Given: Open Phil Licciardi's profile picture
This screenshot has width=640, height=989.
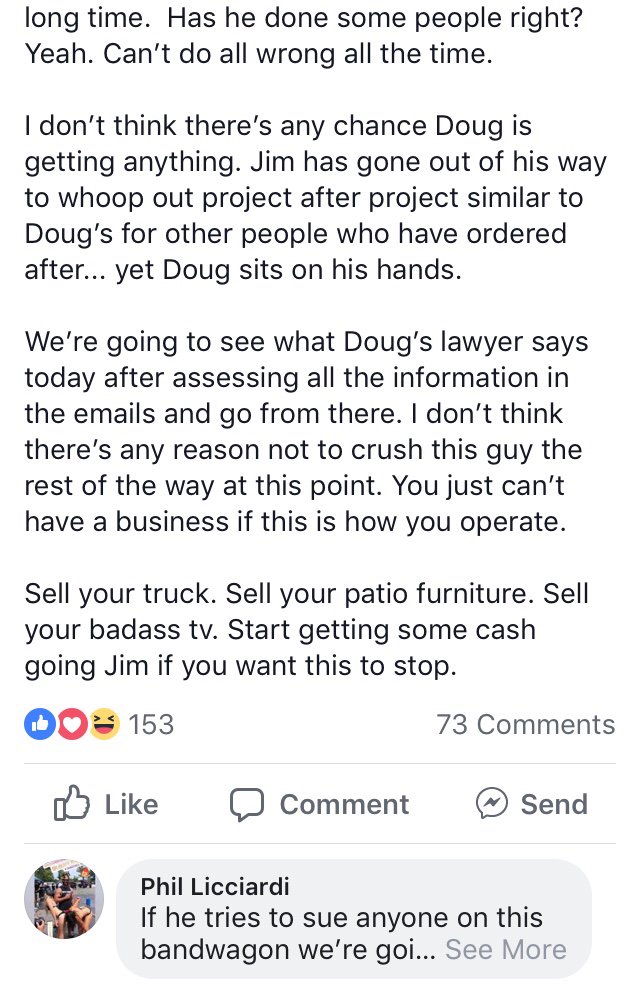Looking at the screenshot, I should pyautogui.click(x=64, y=896).
